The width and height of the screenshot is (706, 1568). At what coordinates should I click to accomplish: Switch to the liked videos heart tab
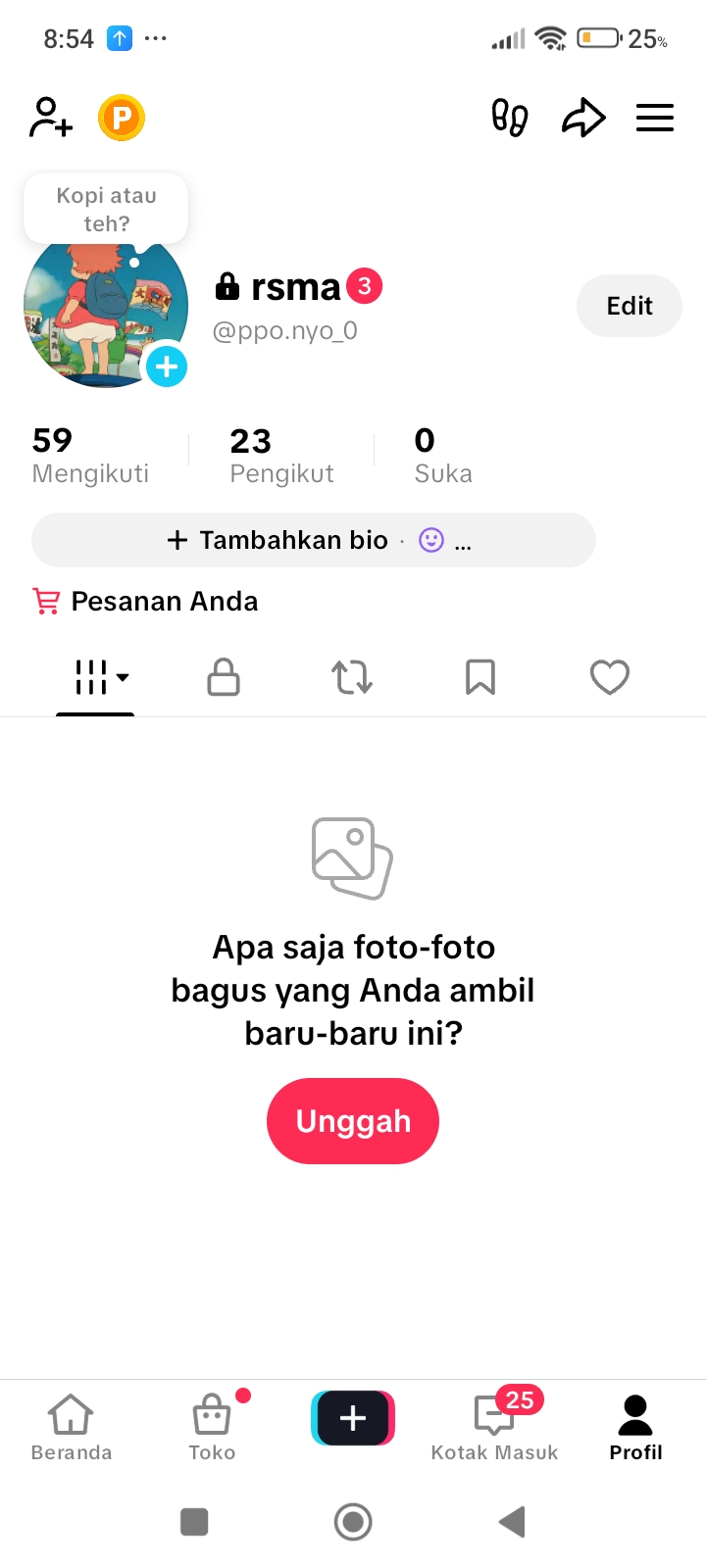pyautogui.click(x=609, y=677)
